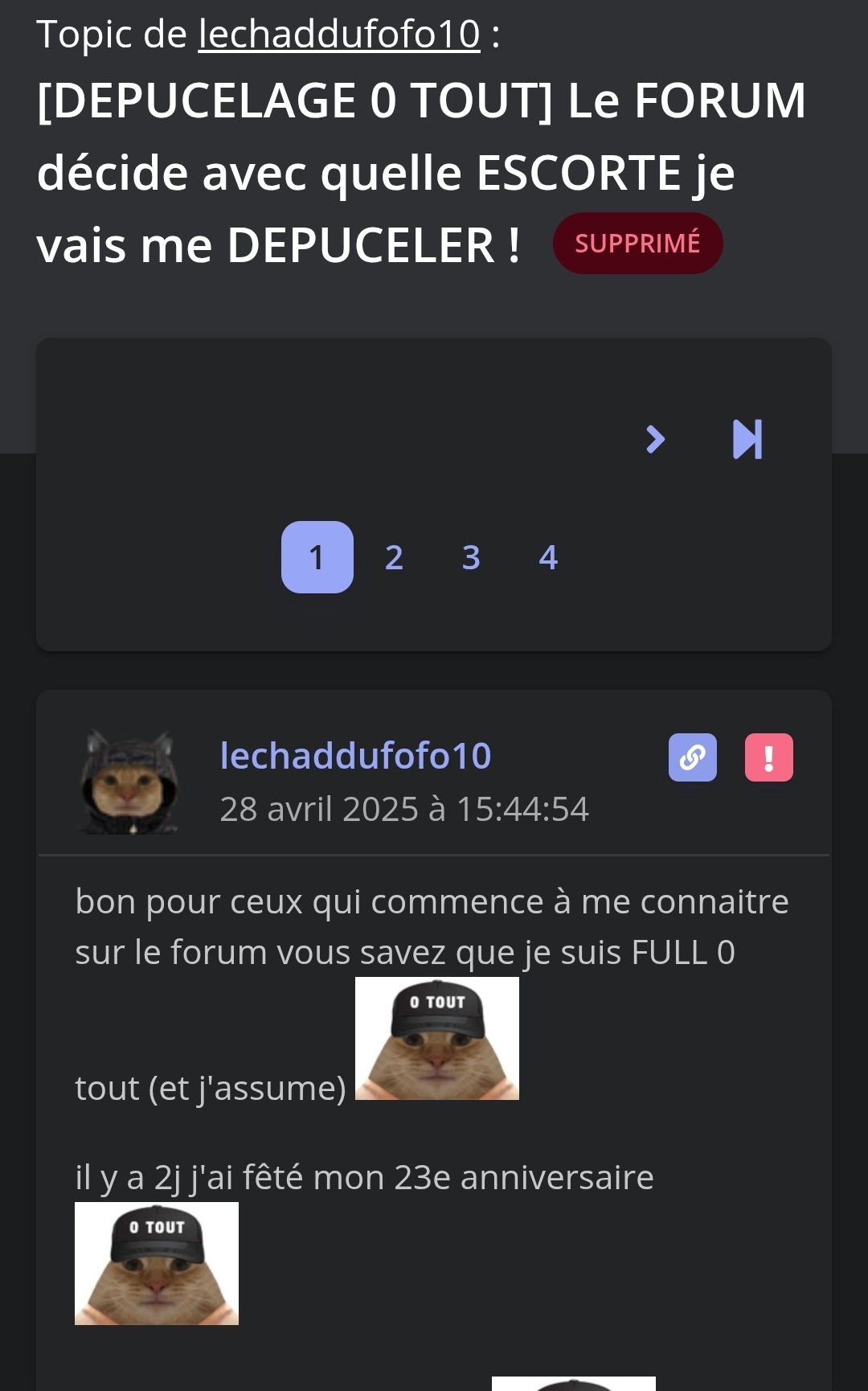The image size is (868, 1391).
Task: Jump to the last page
Action: click(x=747, y=439)
